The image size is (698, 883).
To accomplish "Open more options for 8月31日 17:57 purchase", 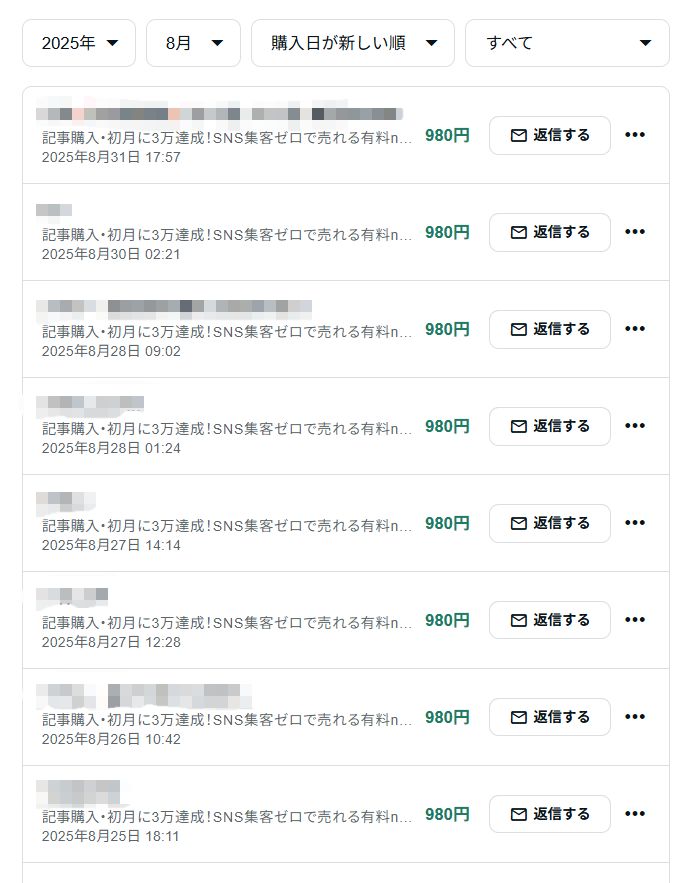I will click(x=635, y=135).
